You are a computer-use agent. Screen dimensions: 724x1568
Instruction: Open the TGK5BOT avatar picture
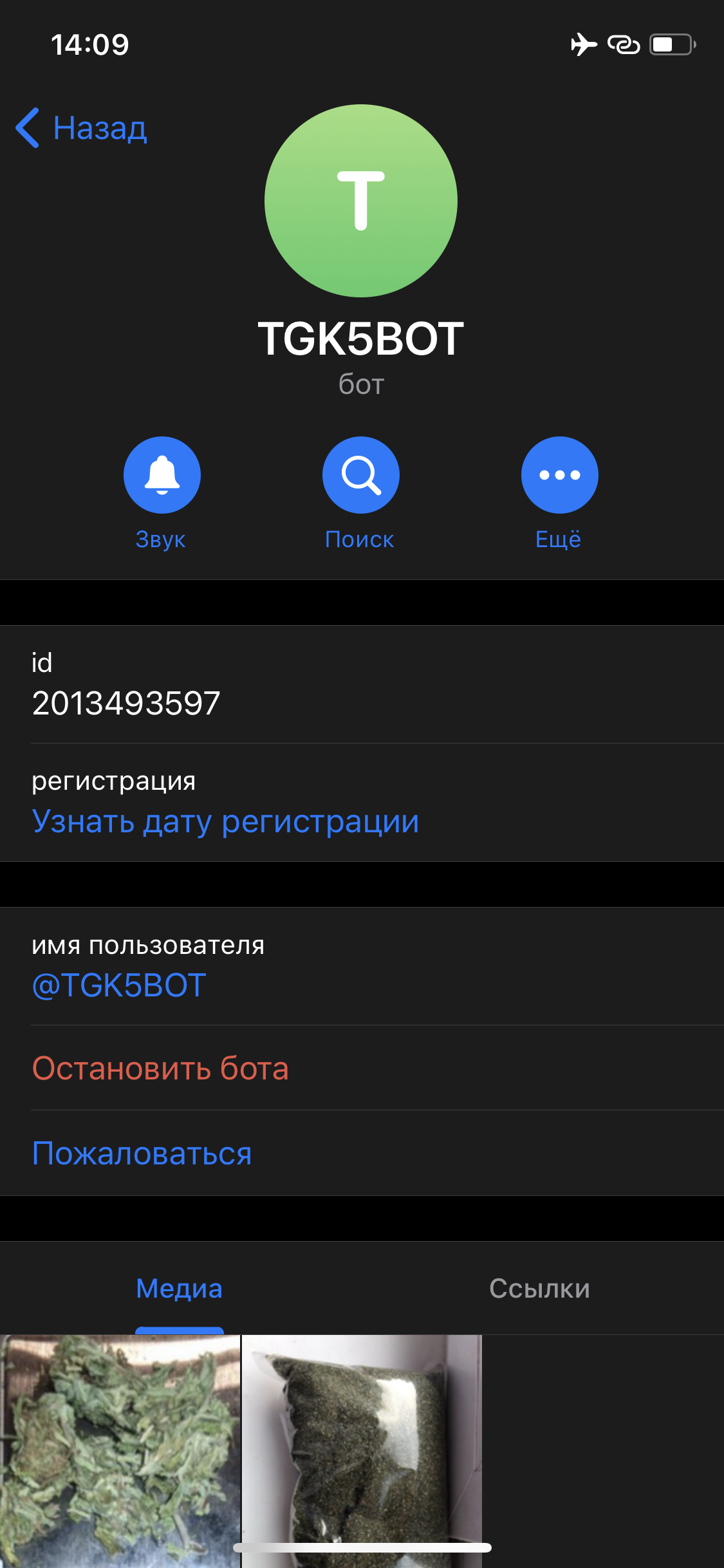click(x=361, y=201)
